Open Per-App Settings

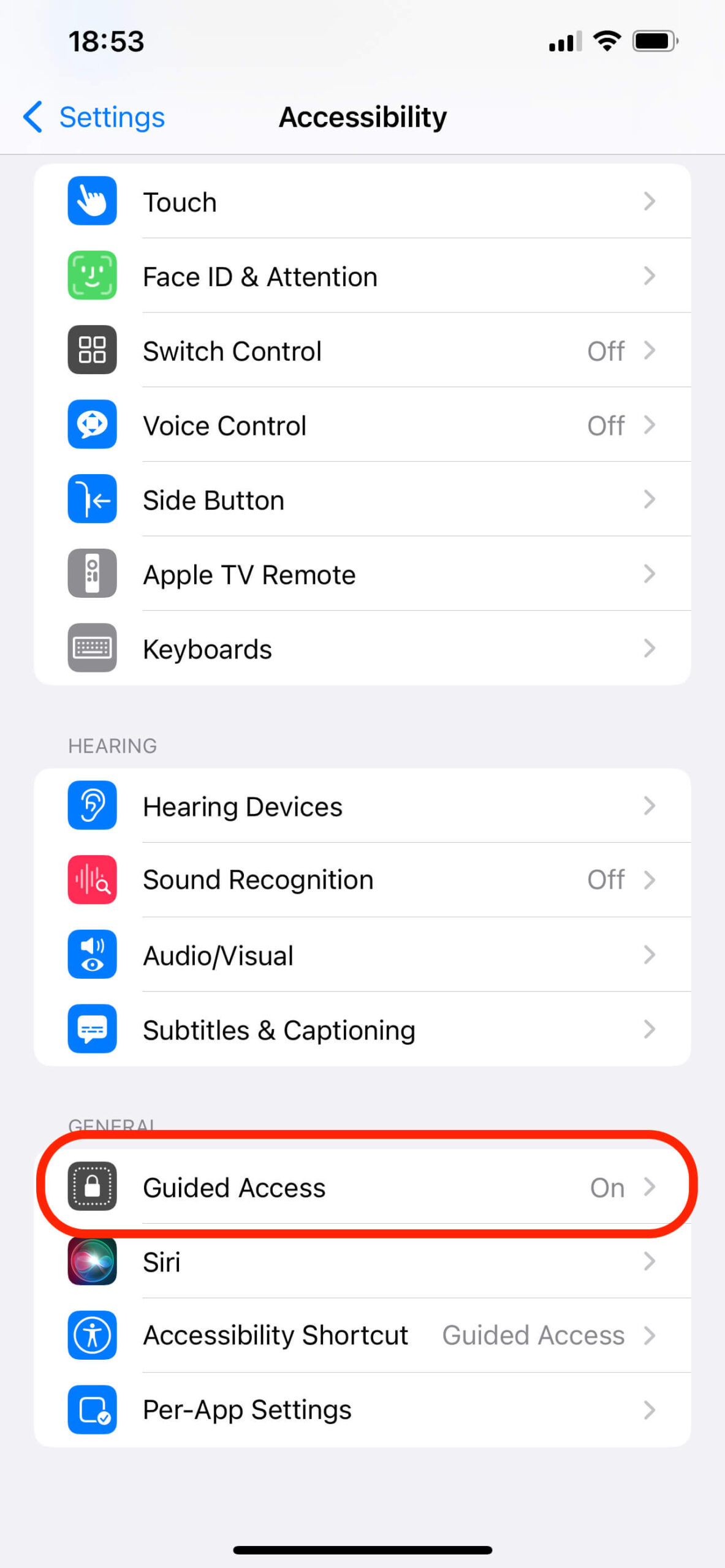coord(363,1410)
